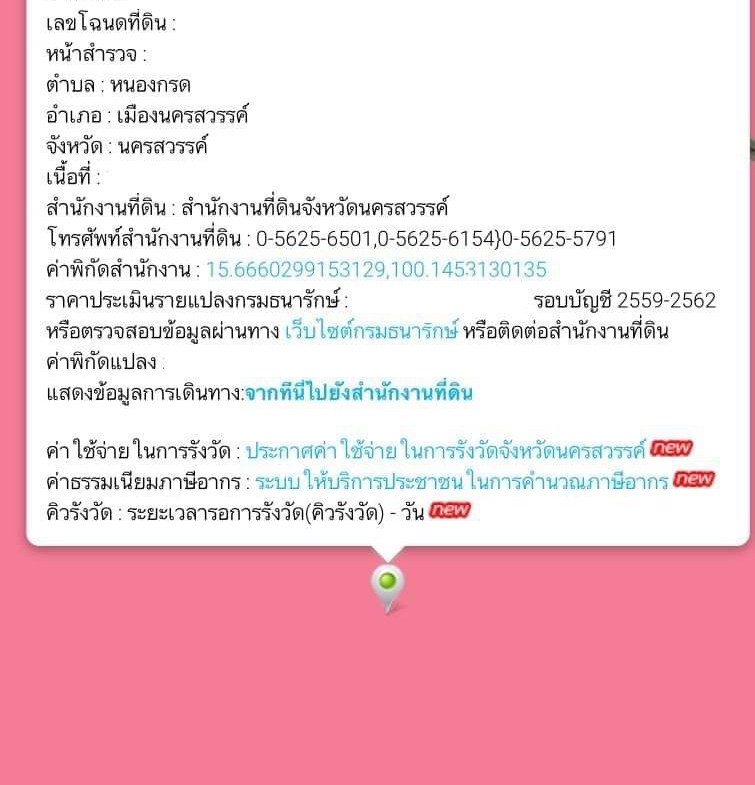The height and width of the screenshot is (785, 755).
Task: Open ระบบให้บริการประชาชนในการคำนวณภาษีอากร link
Action: coord(461,481)
